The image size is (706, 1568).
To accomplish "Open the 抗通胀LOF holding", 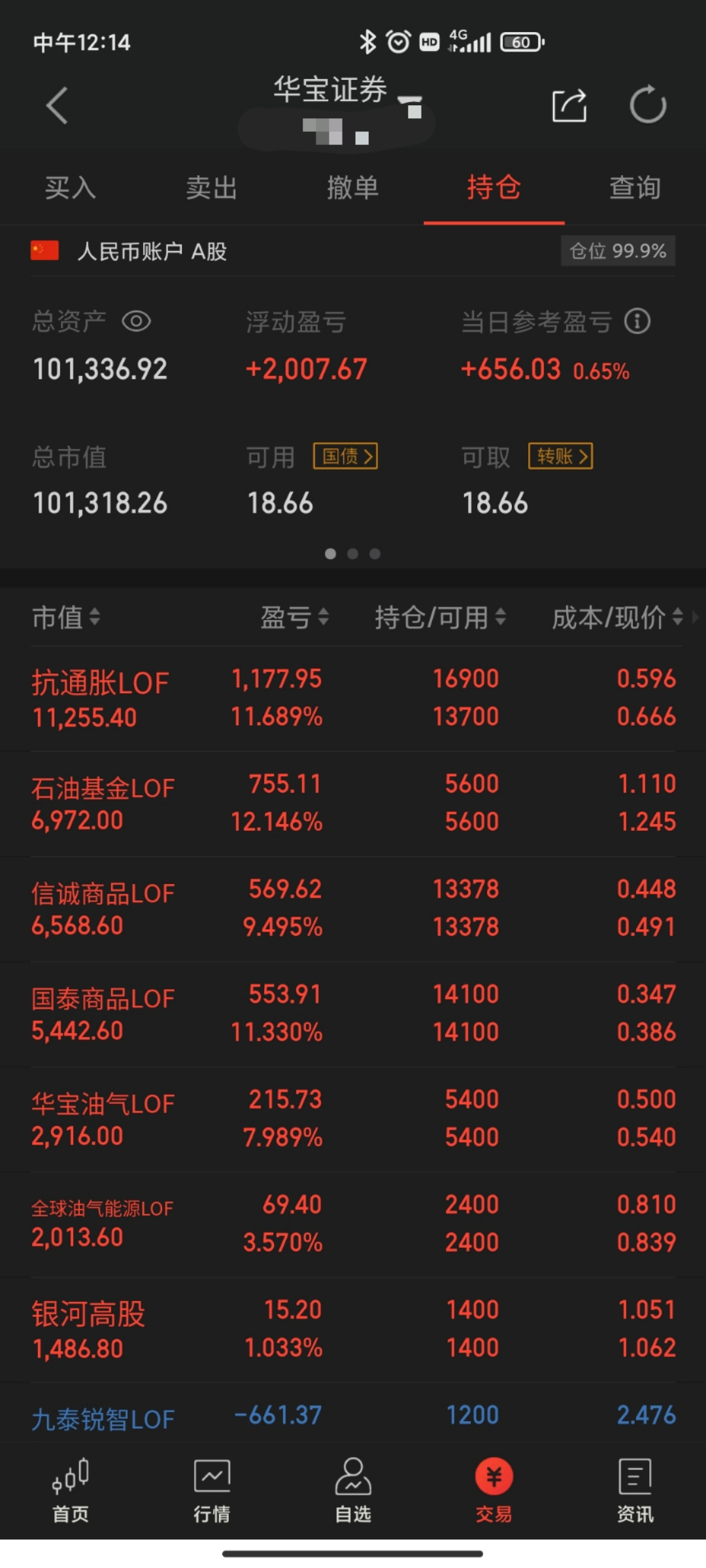I will (353, 698).
